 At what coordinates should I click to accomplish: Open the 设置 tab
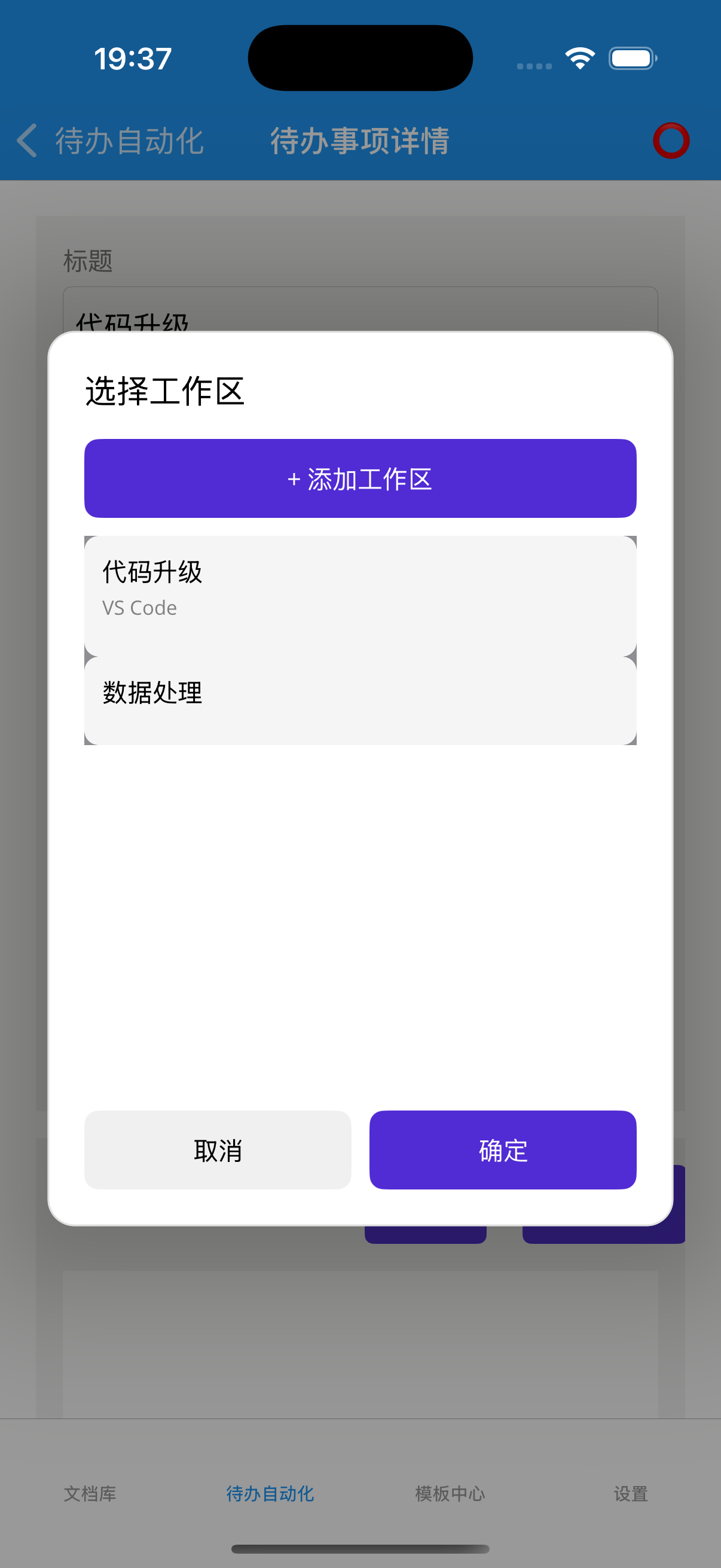(x=631, y=1494)
